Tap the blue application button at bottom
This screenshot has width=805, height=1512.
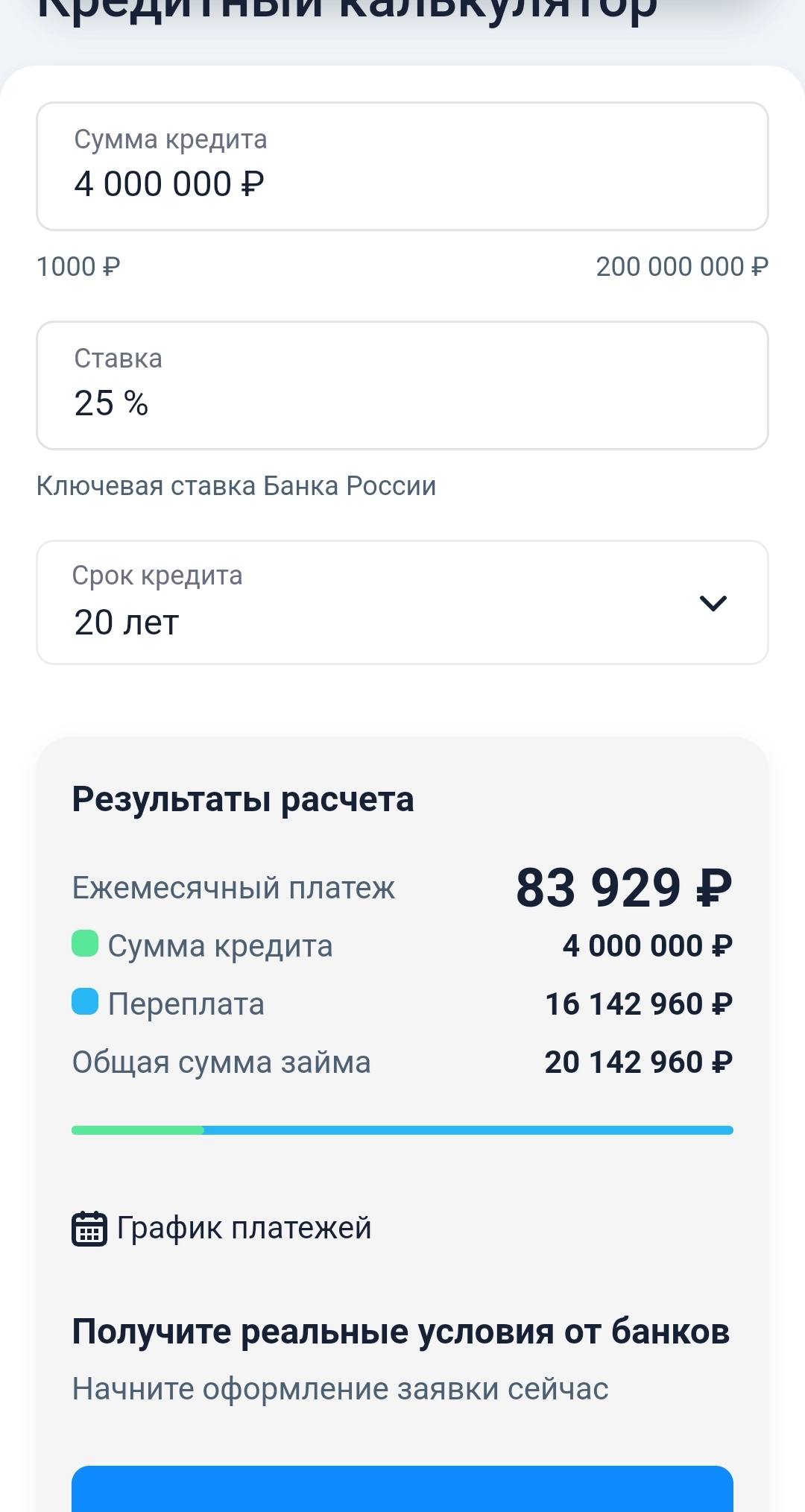[402, 1490]
